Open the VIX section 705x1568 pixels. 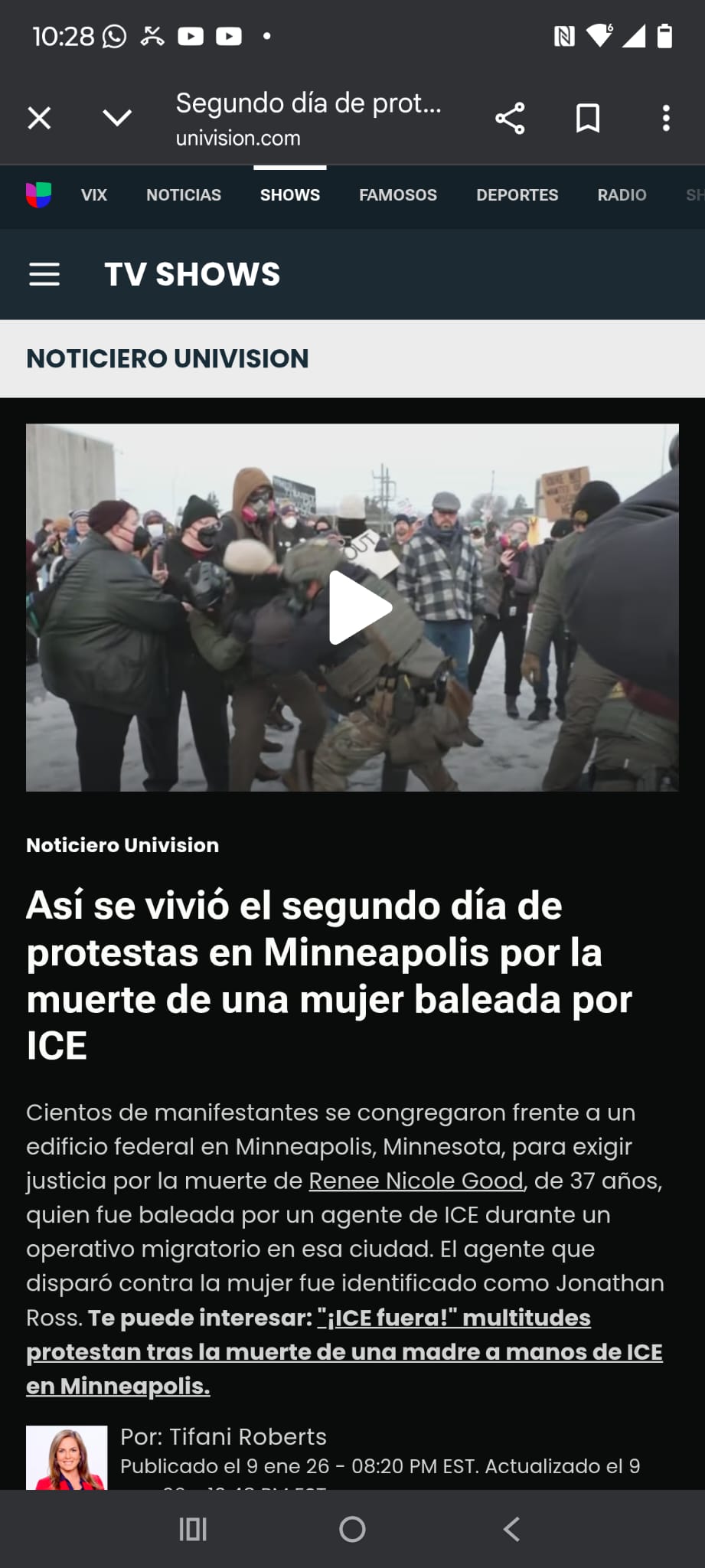(94, 195)
